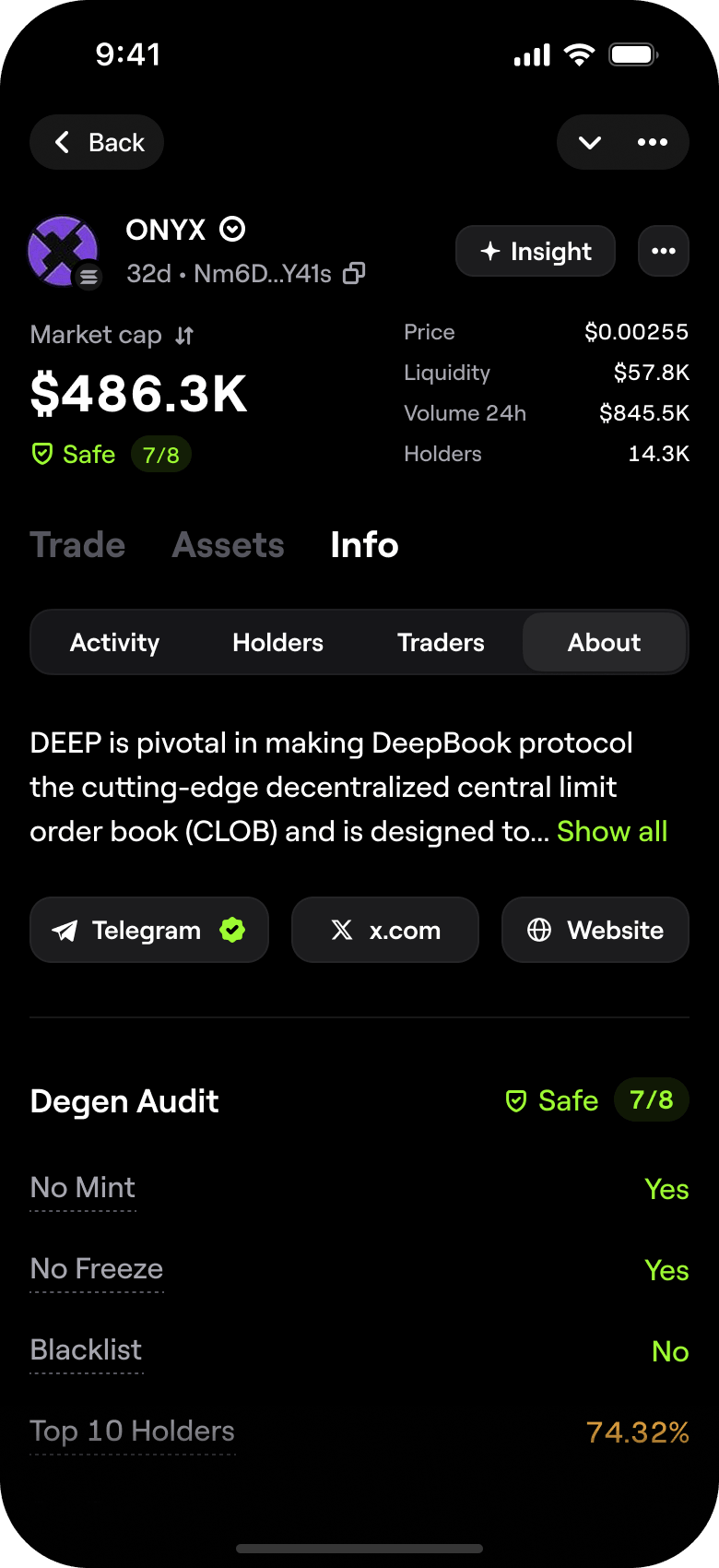Tap the Insight button
719x1568 pixels.
point(535,251)
